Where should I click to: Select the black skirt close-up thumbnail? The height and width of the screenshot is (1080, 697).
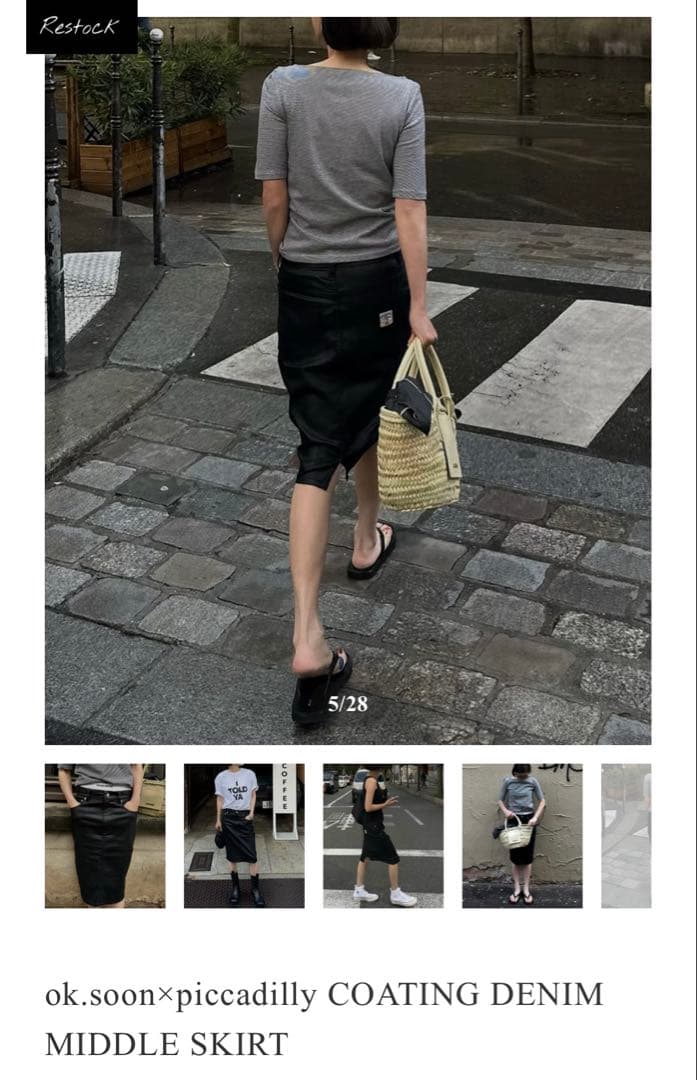(x=105, y=835)
